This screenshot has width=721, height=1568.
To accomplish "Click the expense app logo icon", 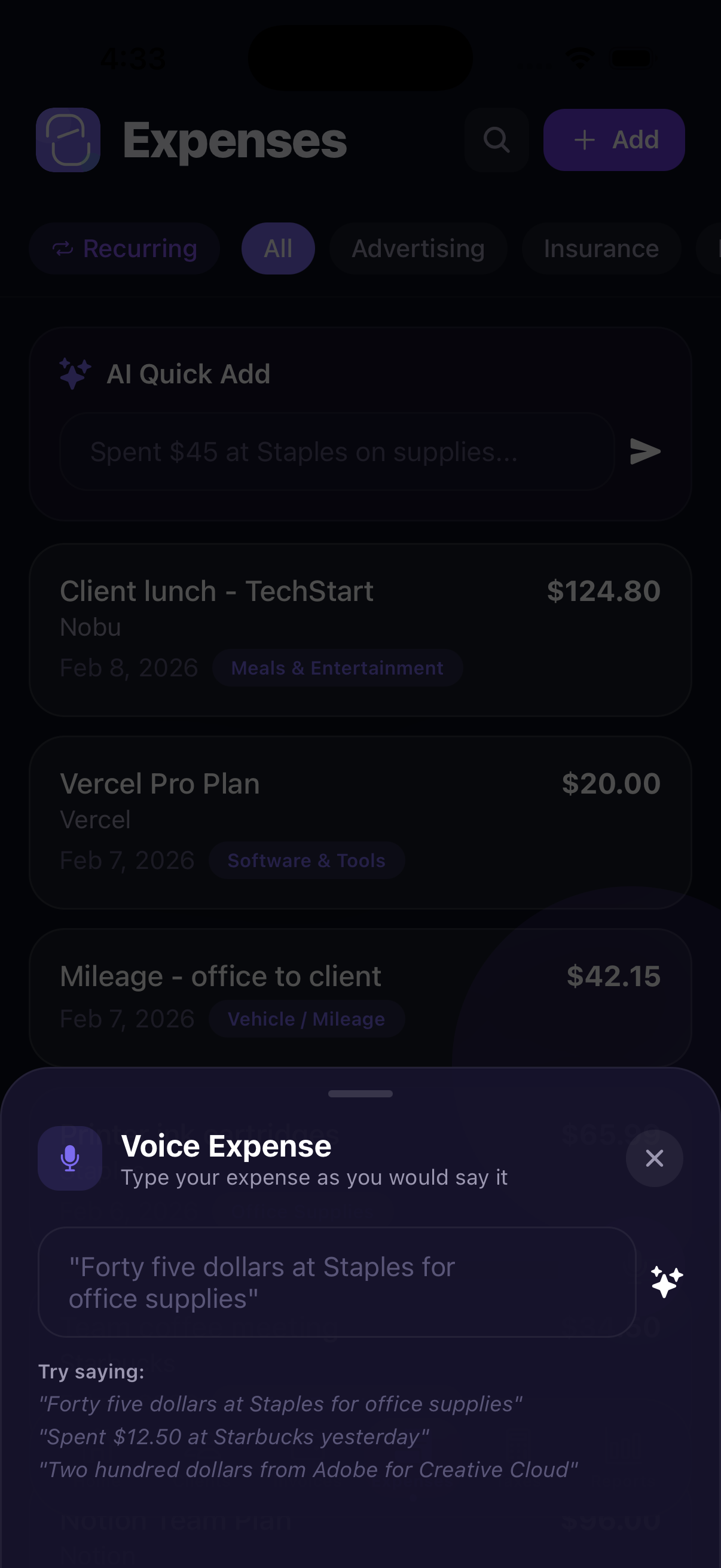I will (x=68, y=140).
